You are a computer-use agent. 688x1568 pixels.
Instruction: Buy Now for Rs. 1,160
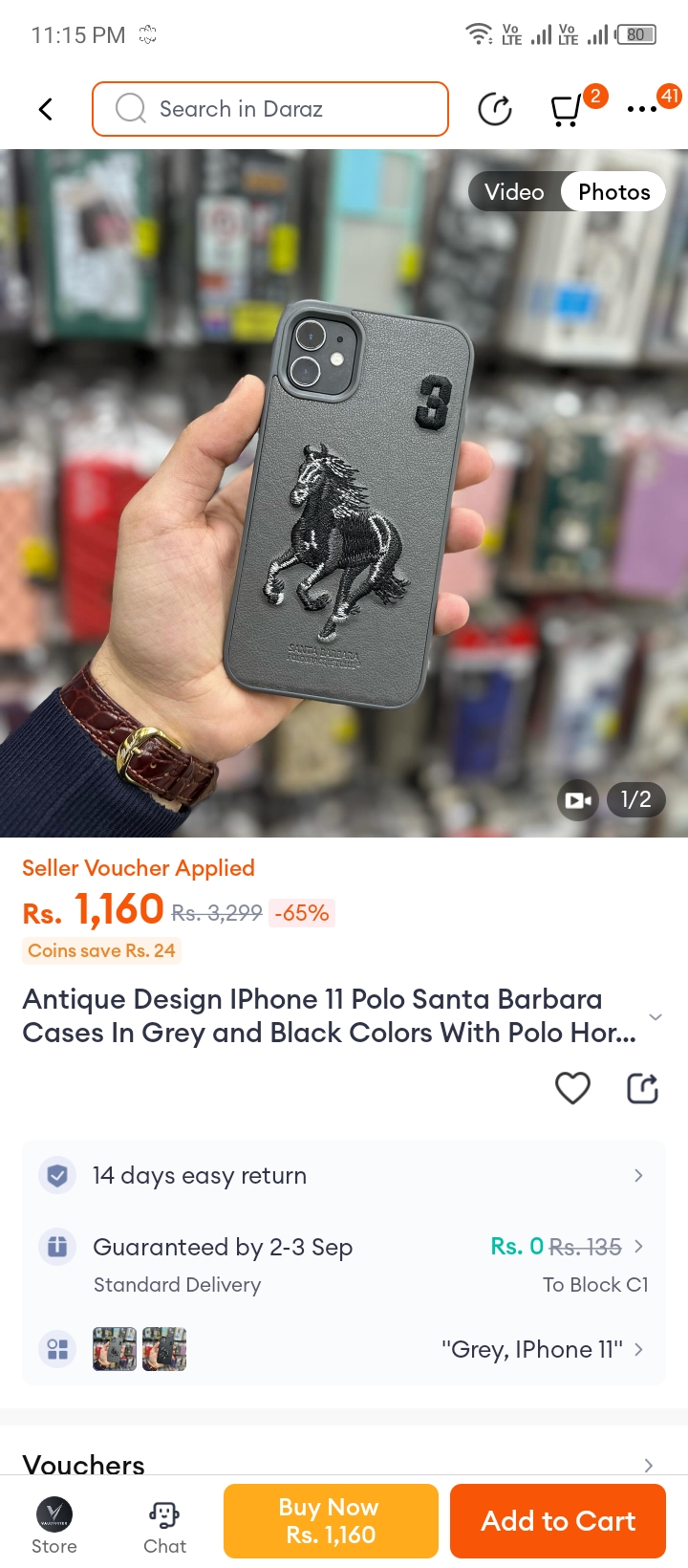[x=331, y=1520]
